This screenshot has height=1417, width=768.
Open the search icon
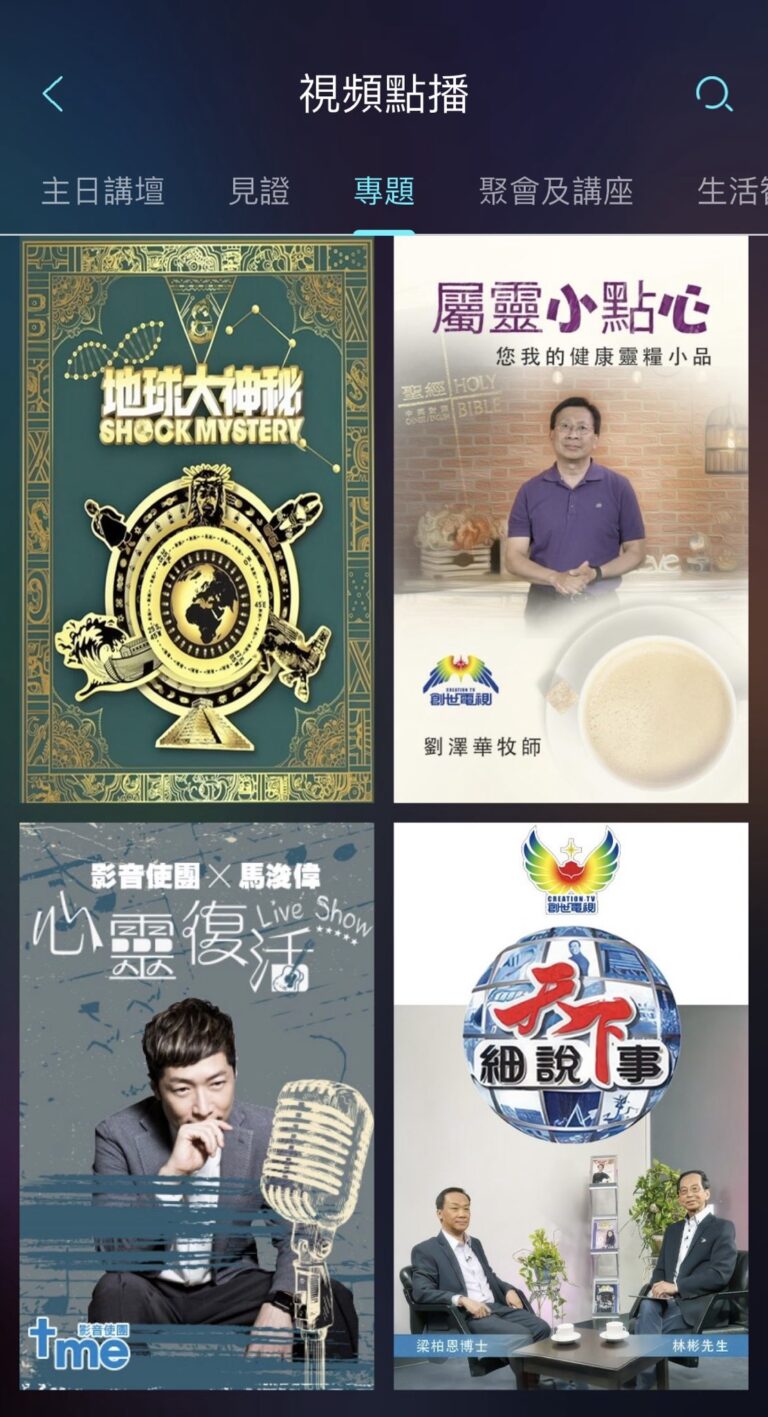pos(713,94)
